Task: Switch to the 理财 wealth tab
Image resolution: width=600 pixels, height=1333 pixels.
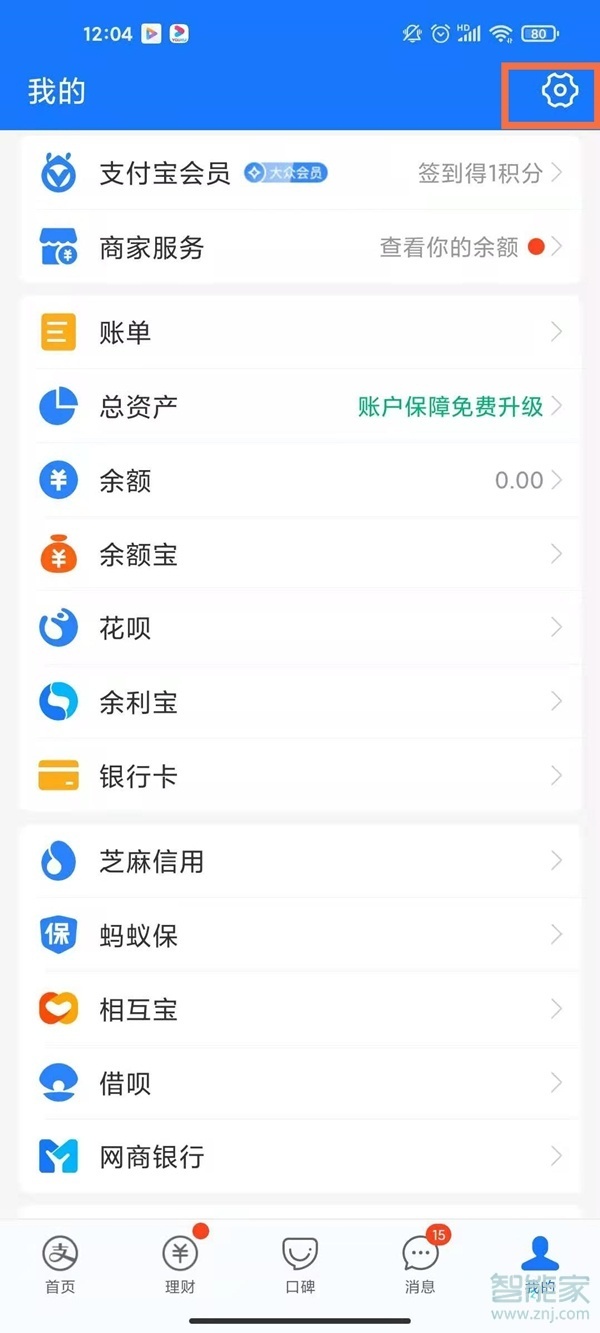Action: point(180,1265)
